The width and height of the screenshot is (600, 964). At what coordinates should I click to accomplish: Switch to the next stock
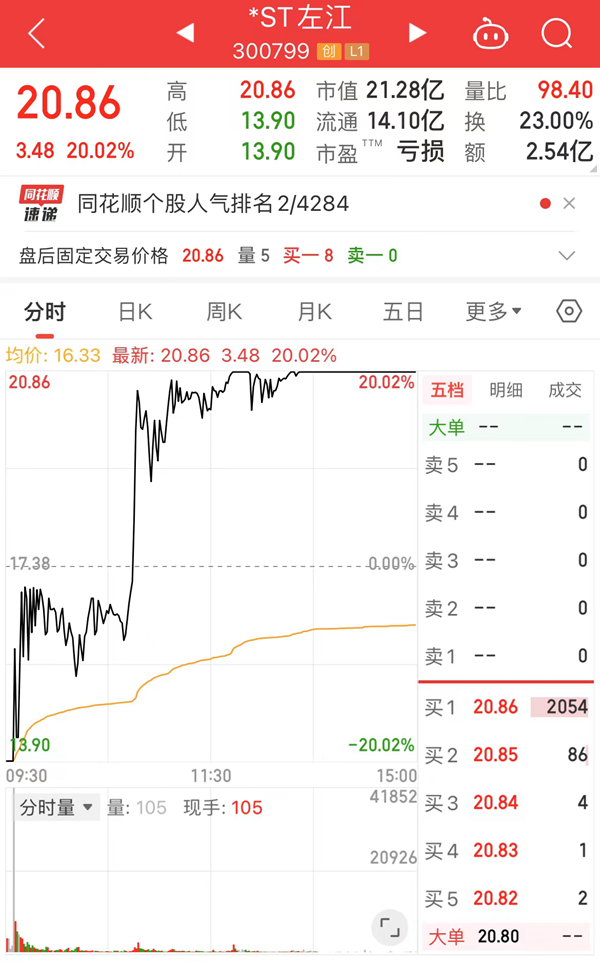[x=417, y=33]
